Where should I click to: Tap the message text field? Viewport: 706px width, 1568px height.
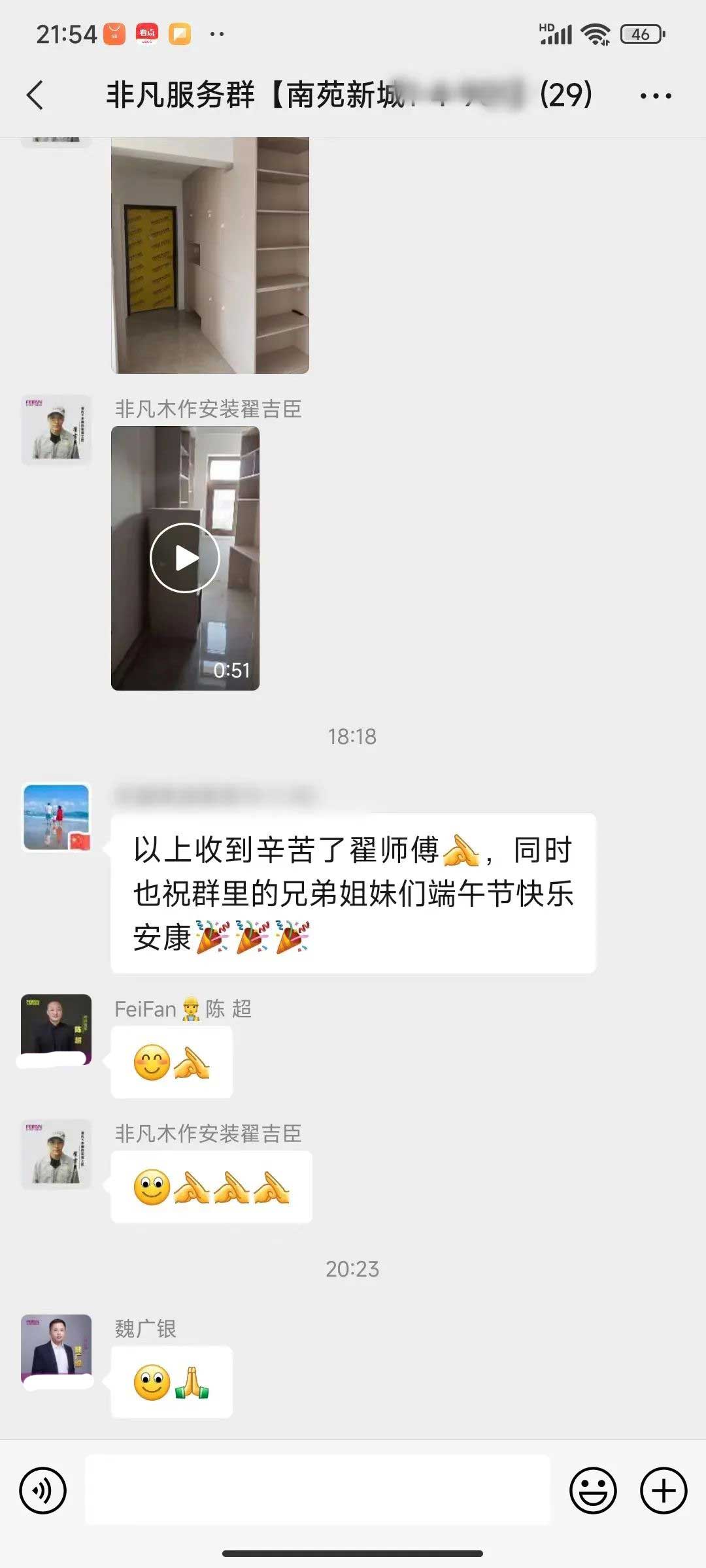click(318, 1491)
